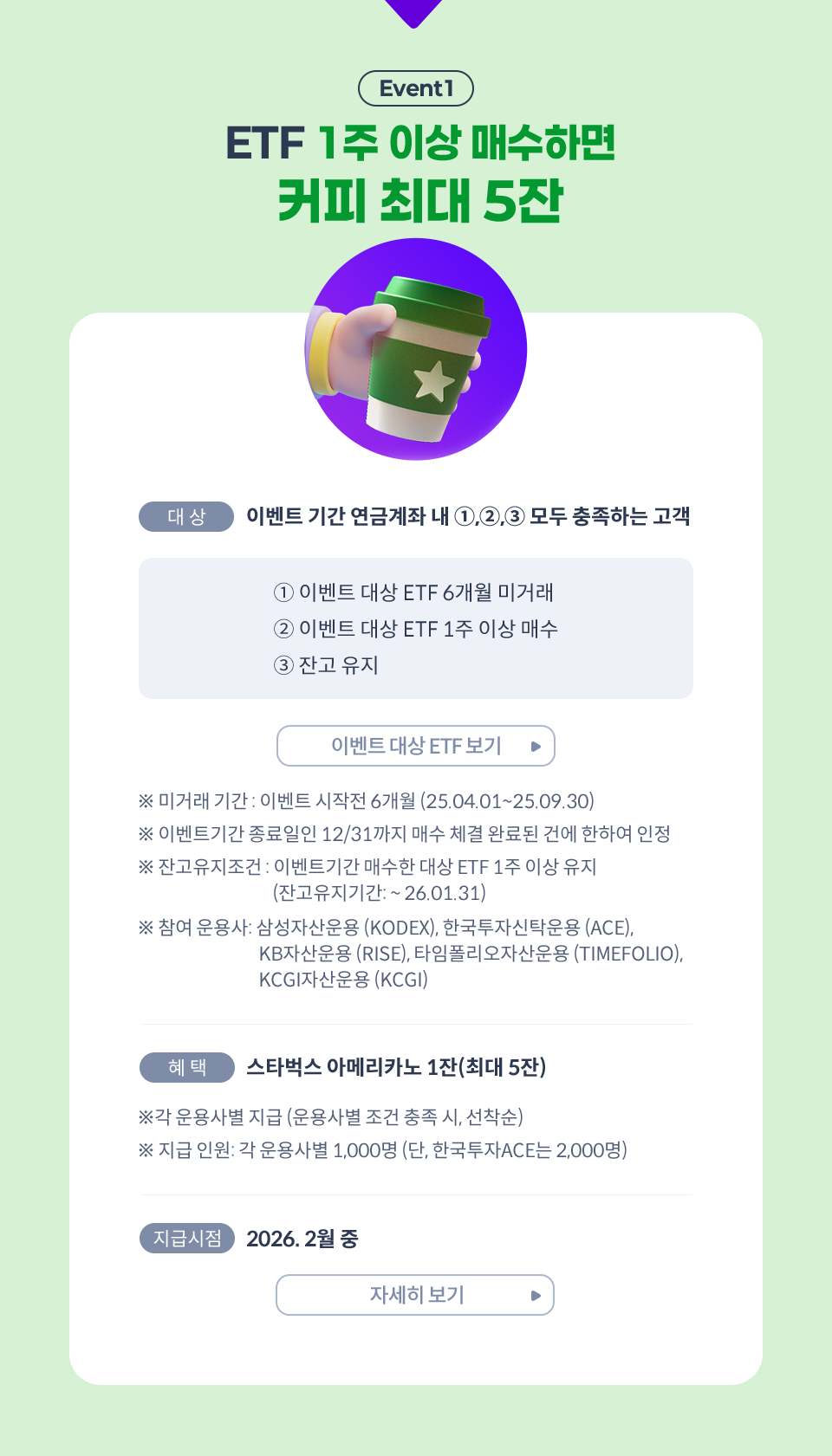Screen dimensions: 832x1456
Task: Tap the 자세히 보기 button
Action: (x=415, y=1295)
